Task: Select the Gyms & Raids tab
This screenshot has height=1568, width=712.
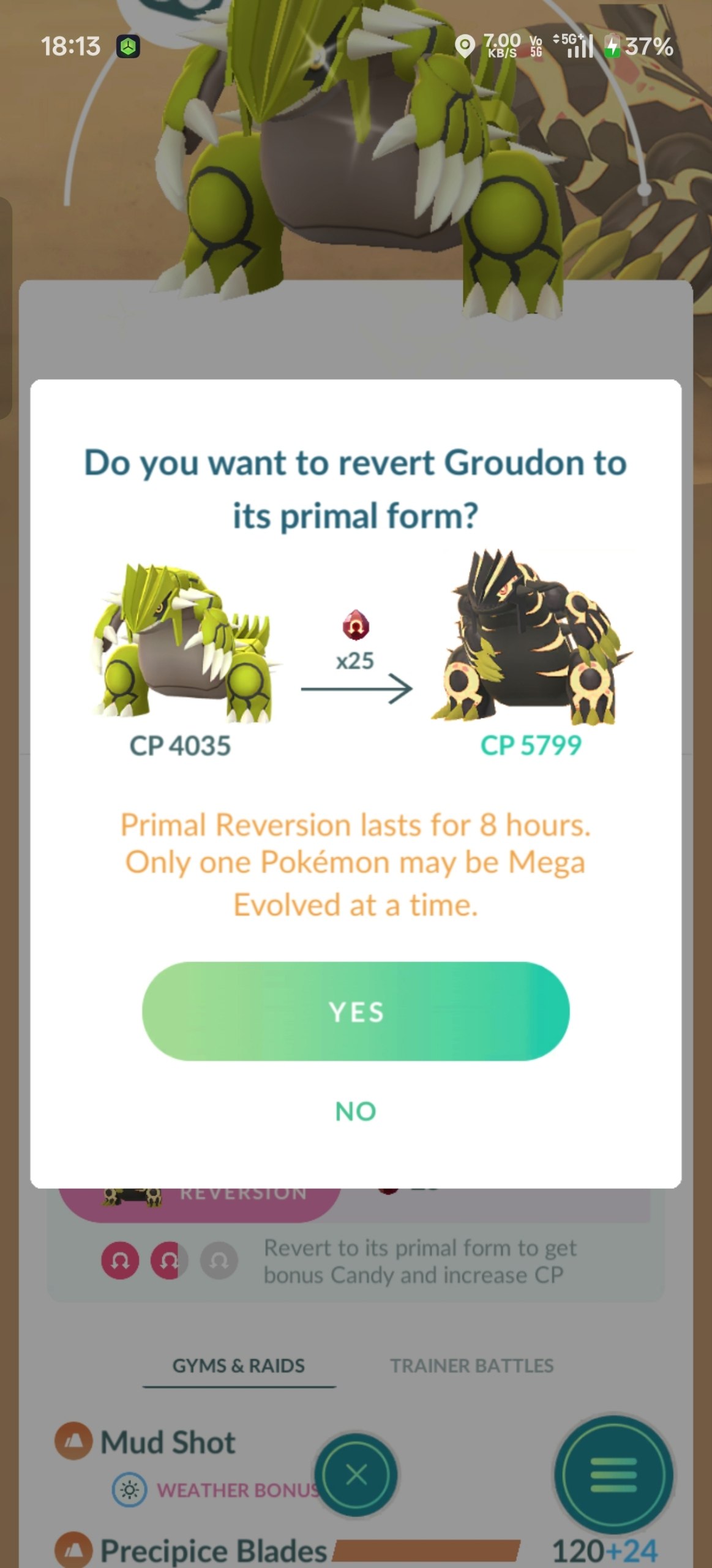Action: point(239,1366)
